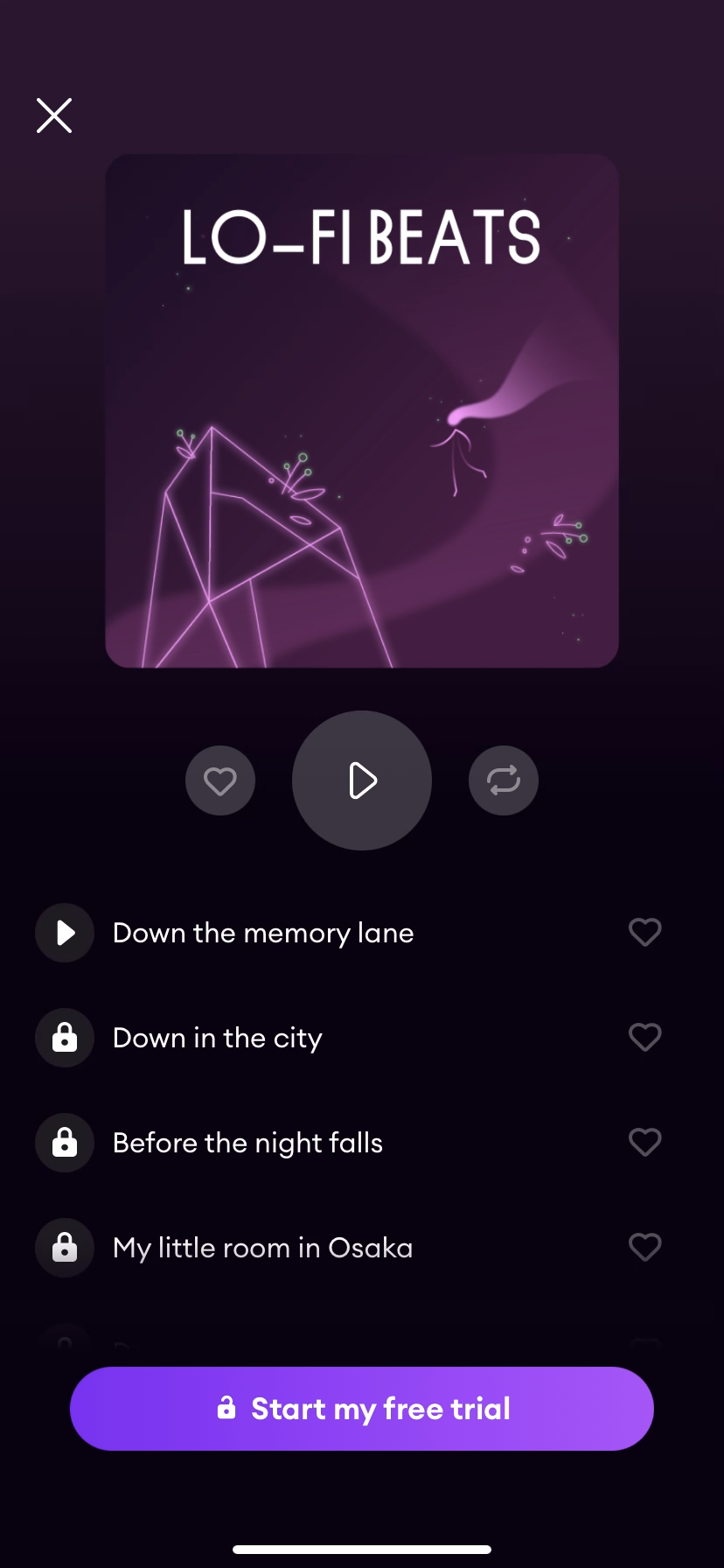The height and width of the screenshot is (1568, 724).
Task: Close the Lo-Fi Beats playlist screen
Action: (53, 115)
